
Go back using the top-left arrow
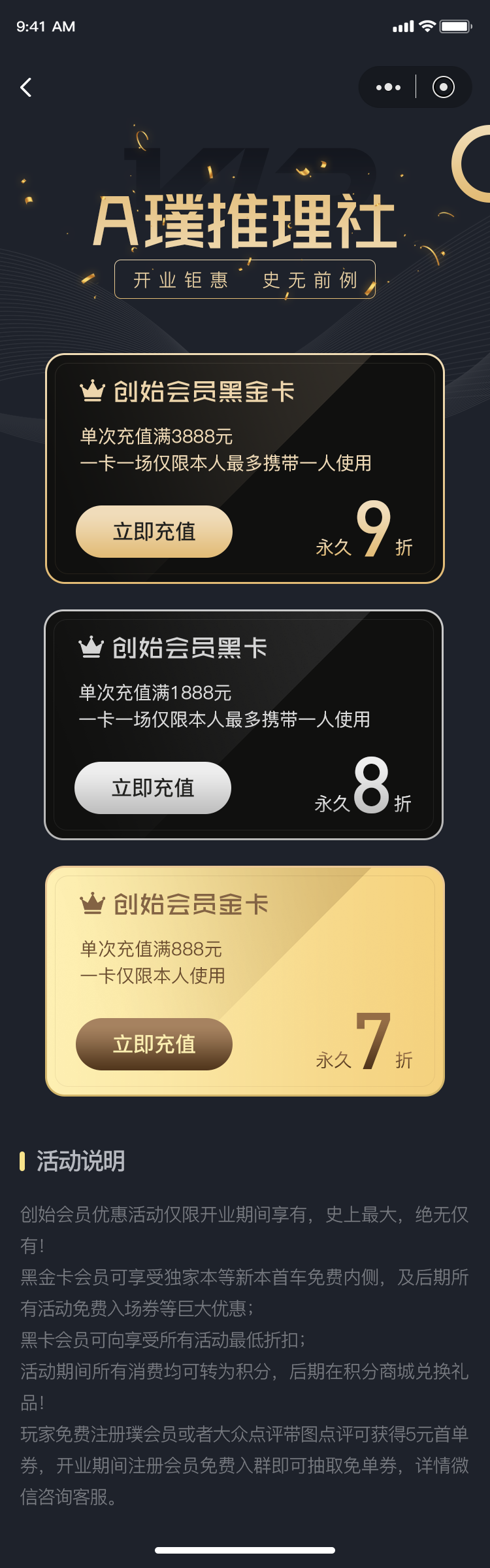(26, 87)
